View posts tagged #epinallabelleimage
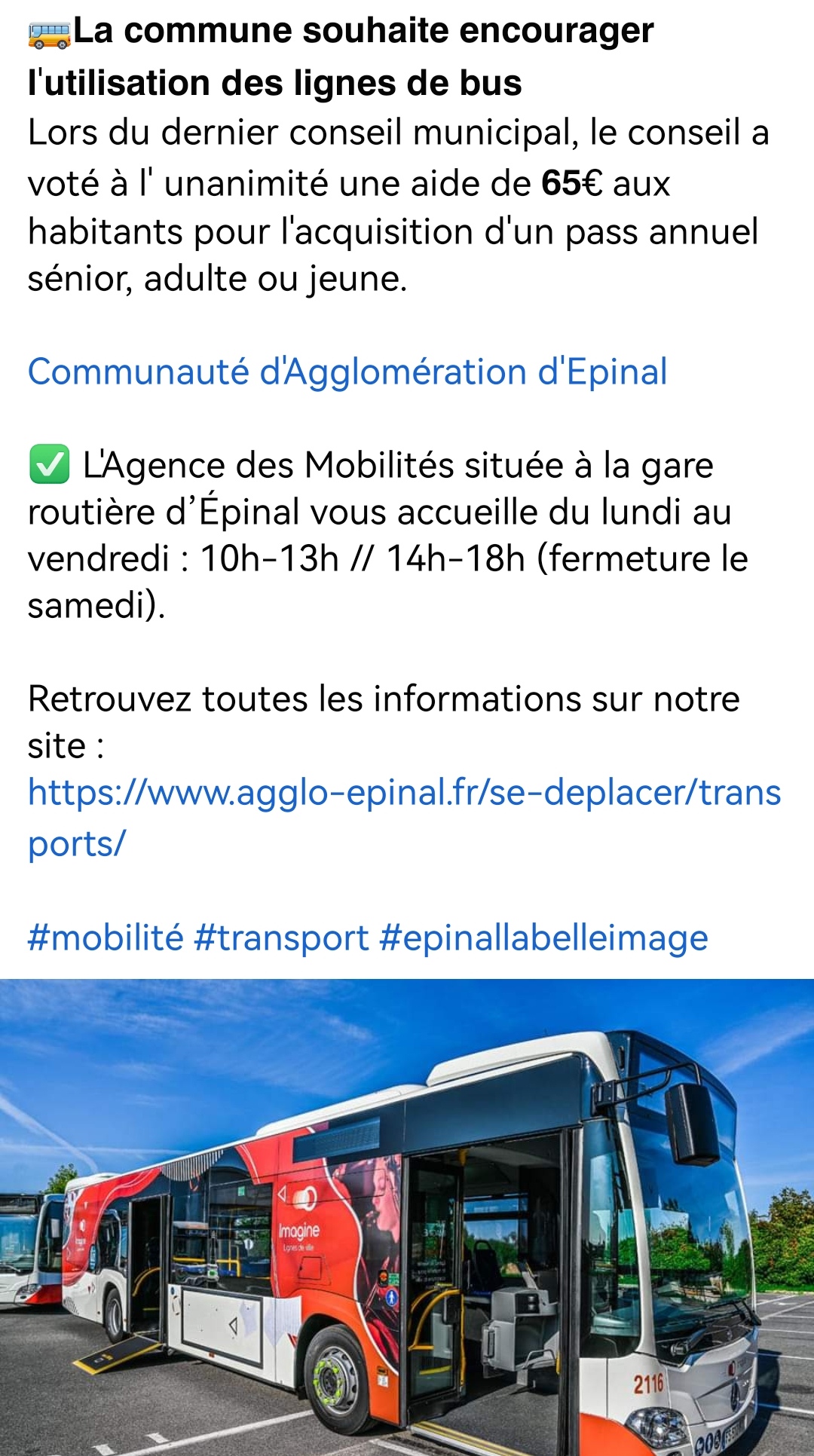This screenshot has height=1456, width=814. 543,938
